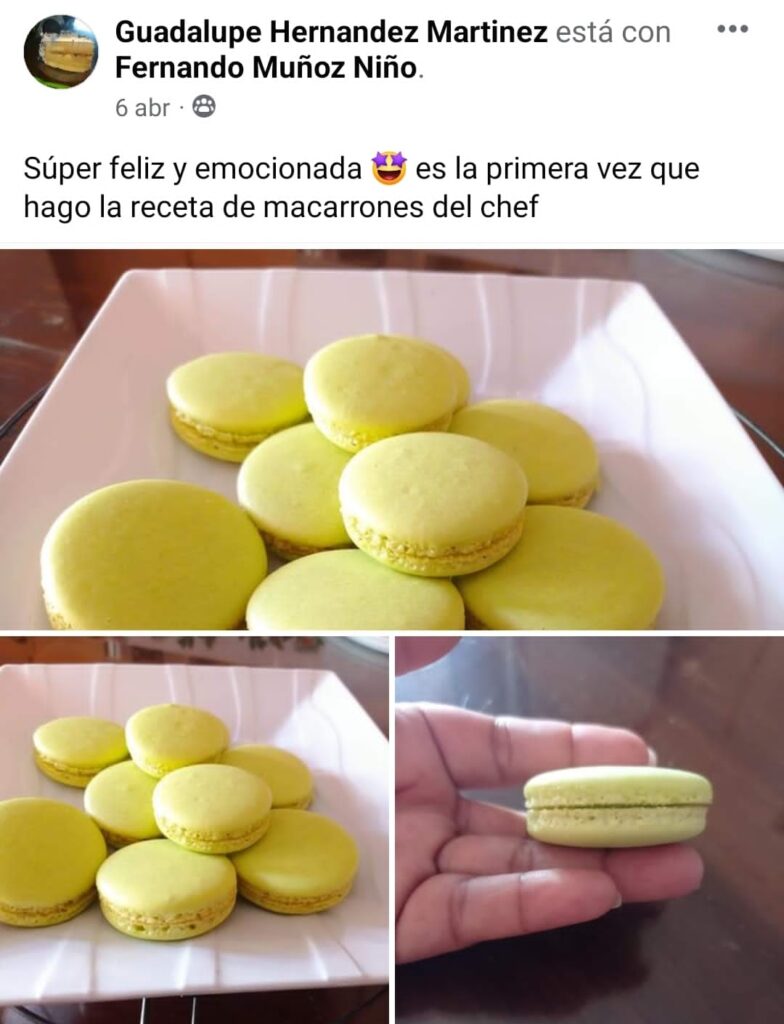Open Guadalupe Hernandez Martinez's profile name

click(331, 32)
